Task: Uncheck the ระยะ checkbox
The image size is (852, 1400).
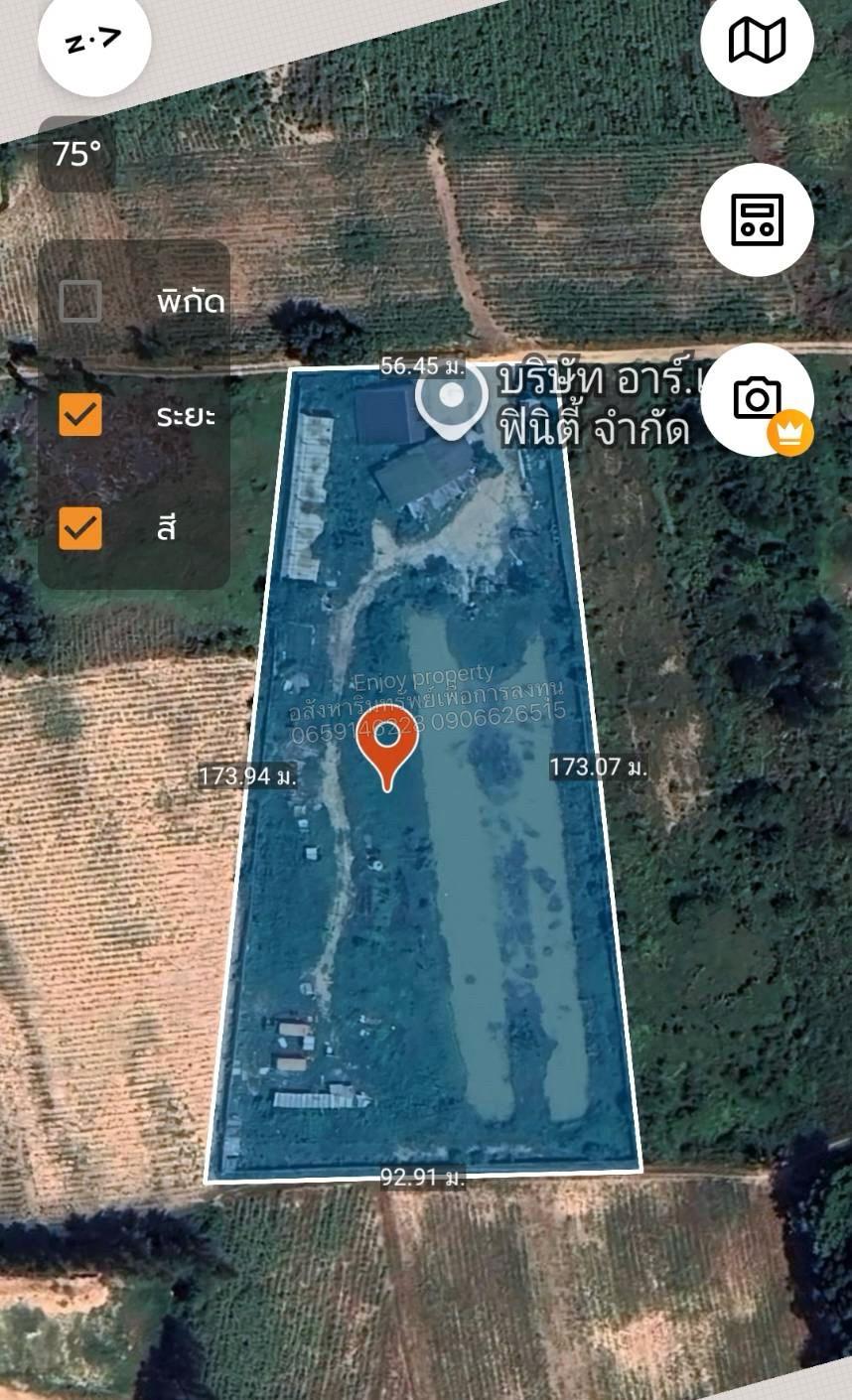Action: pyautogui.click(x=80, y=415)
